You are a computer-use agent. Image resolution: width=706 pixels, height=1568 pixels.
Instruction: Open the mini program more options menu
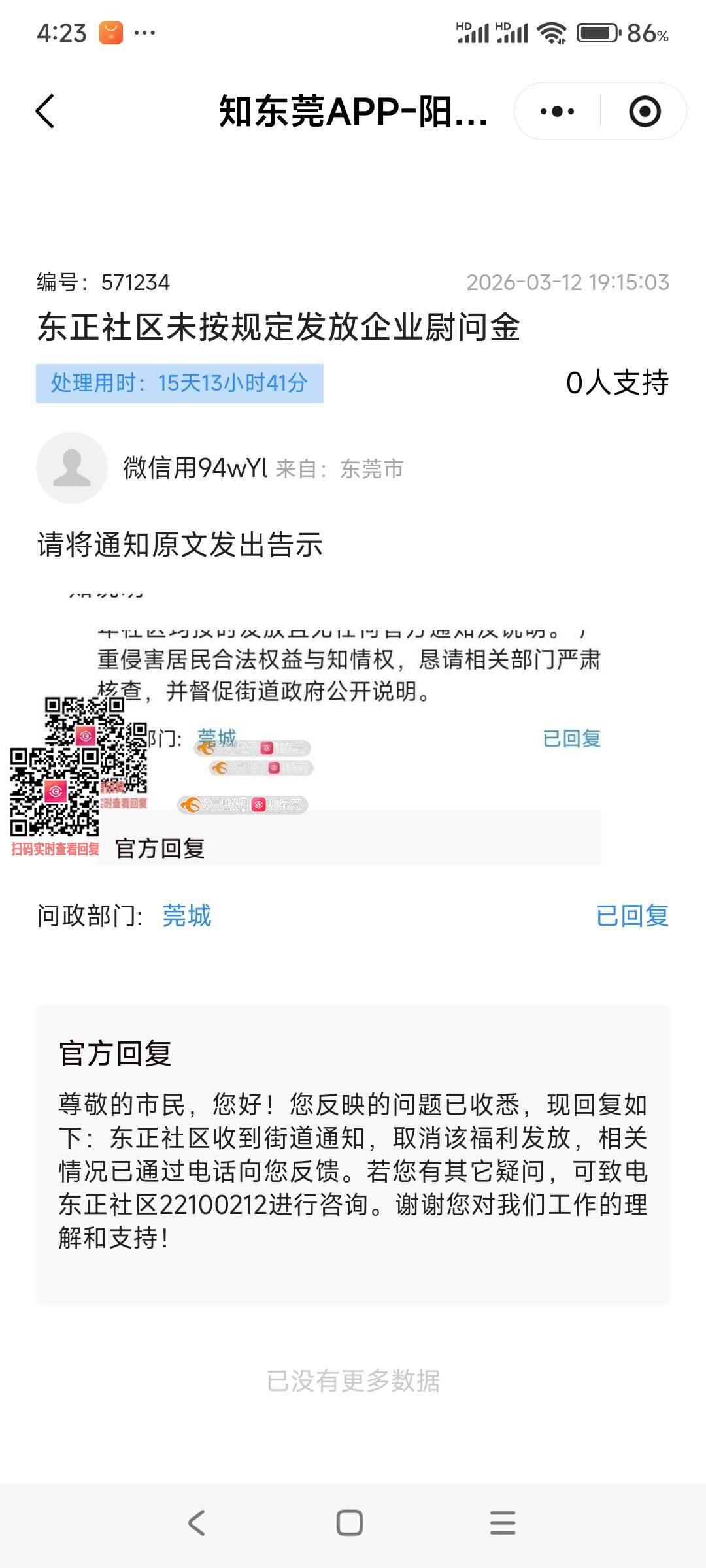pos(557,112)
